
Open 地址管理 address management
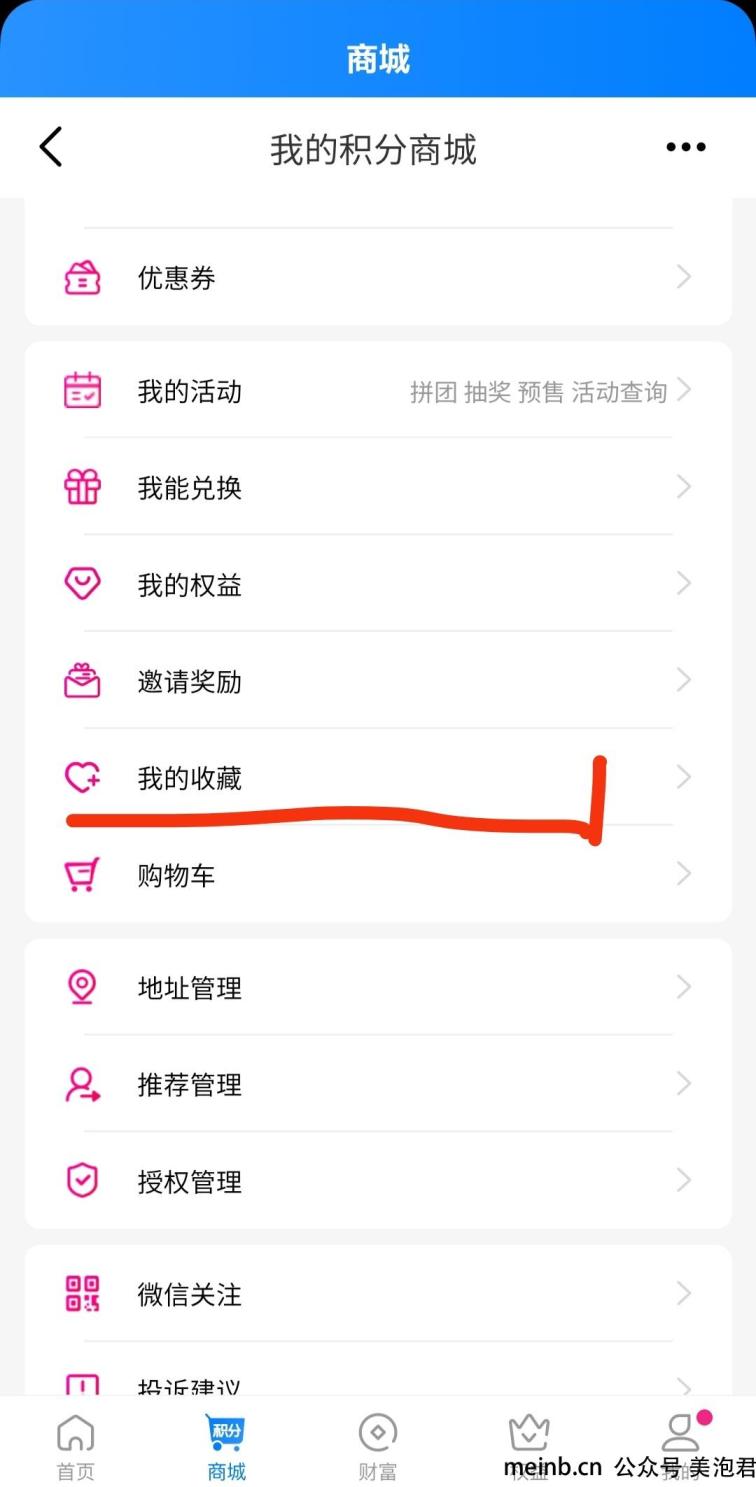(x=378, y=988)
